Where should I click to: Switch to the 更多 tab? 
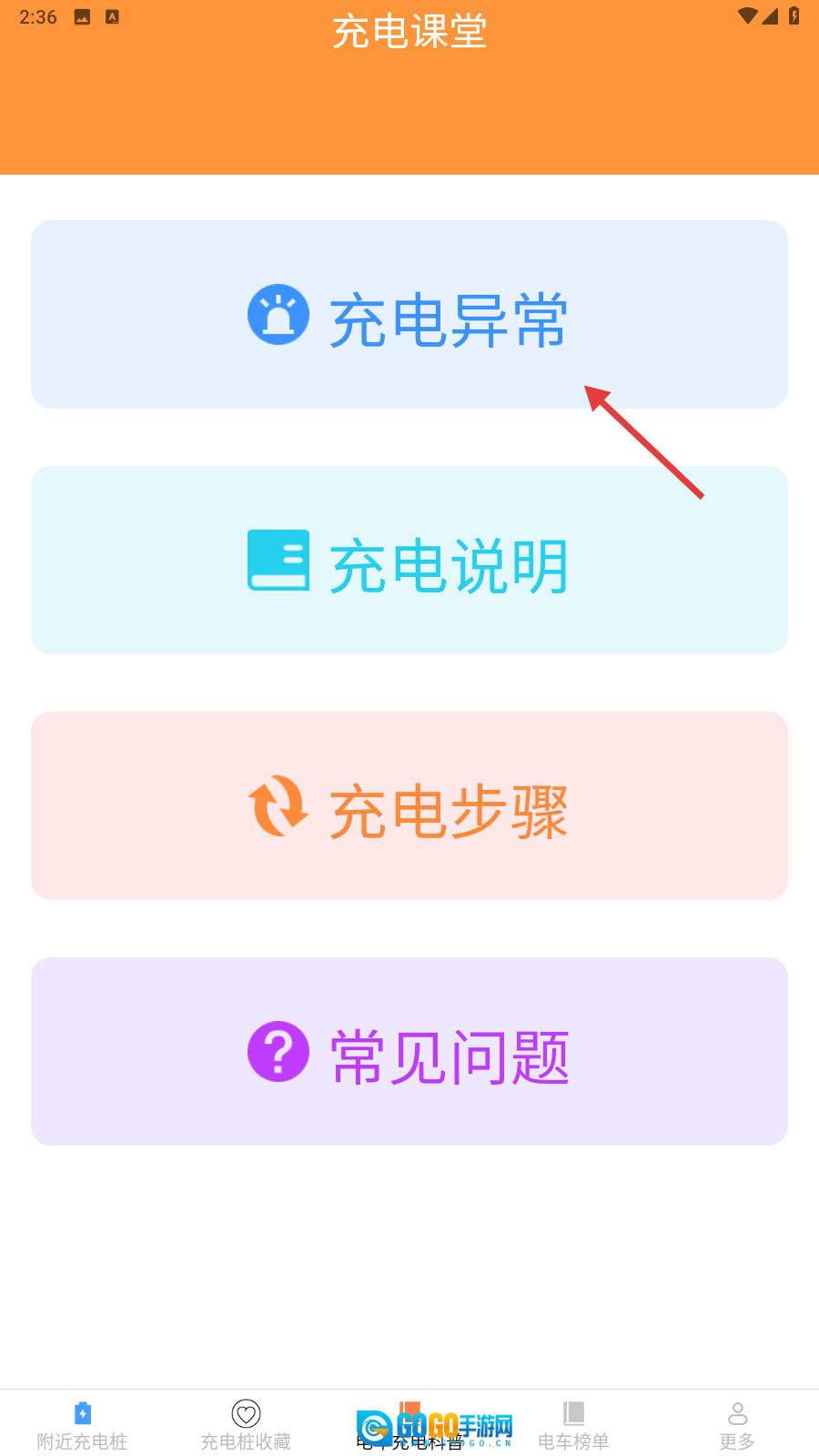(x=737, y=1425)
